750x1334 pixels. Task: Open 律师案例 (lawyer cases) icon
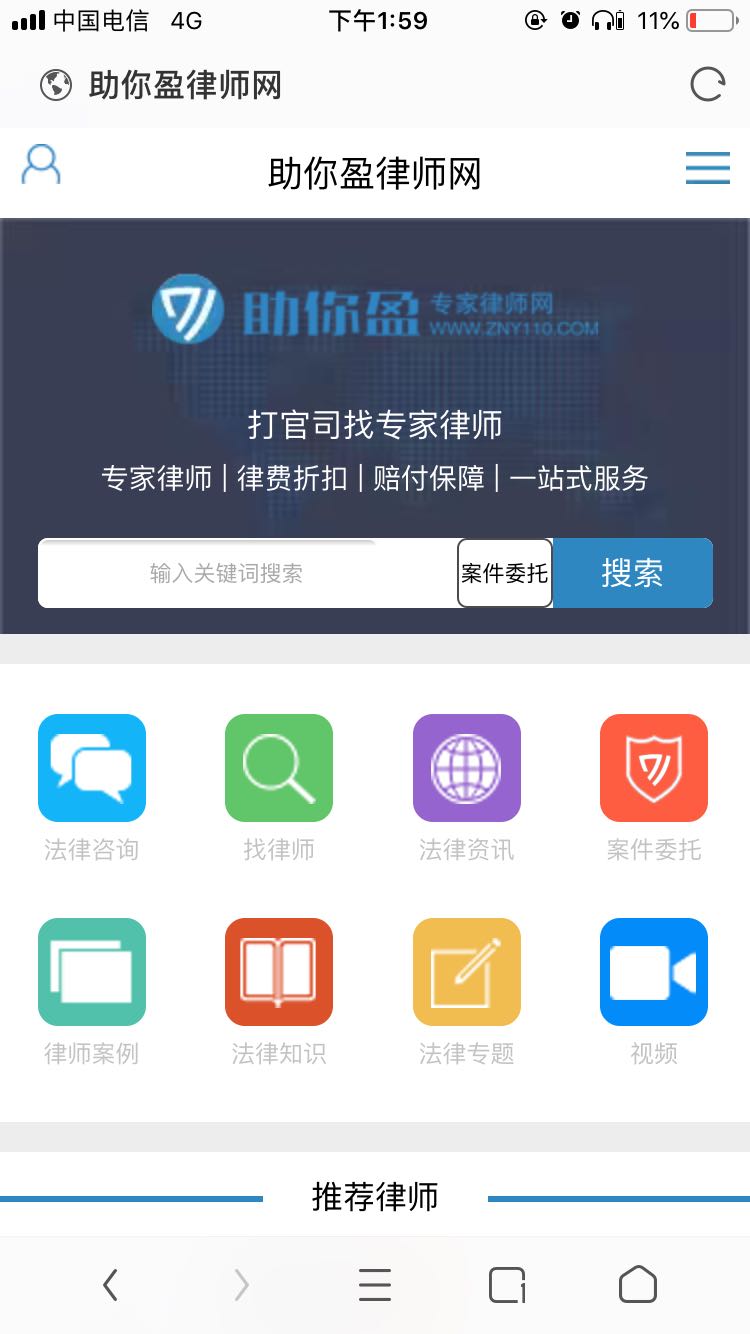click(x=91, y=971)
